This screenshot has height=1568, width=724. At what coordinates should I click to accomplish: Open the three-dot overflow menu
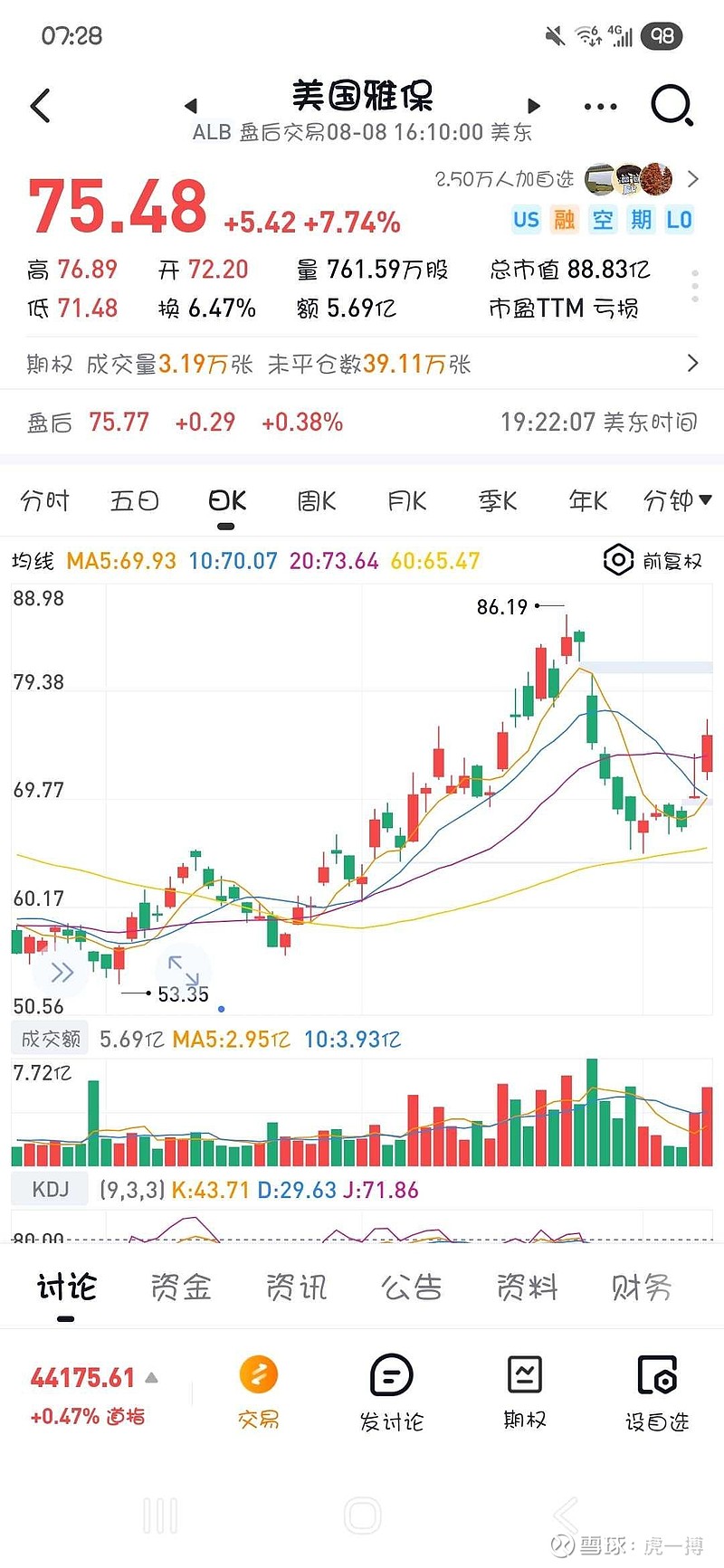600,107
